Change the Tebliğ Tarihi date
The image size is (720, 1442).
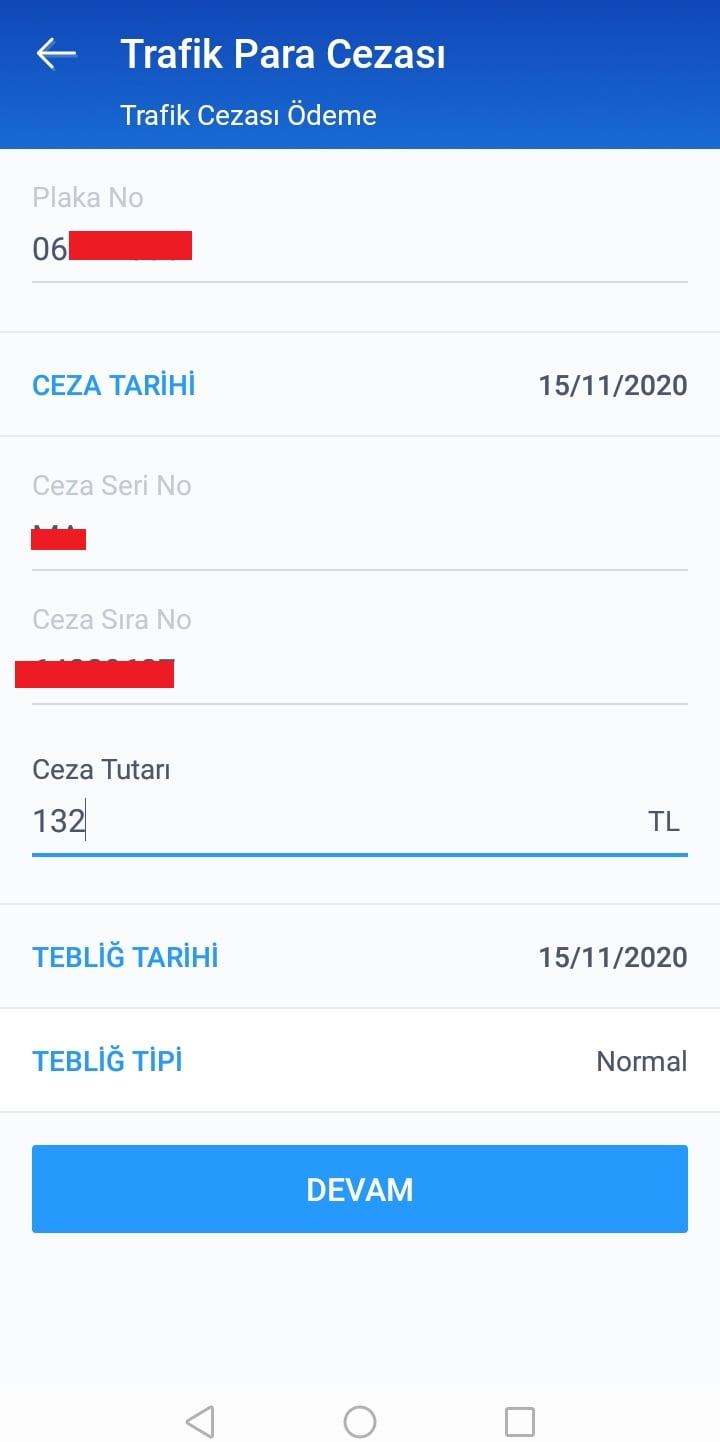[x=360, y=957]
